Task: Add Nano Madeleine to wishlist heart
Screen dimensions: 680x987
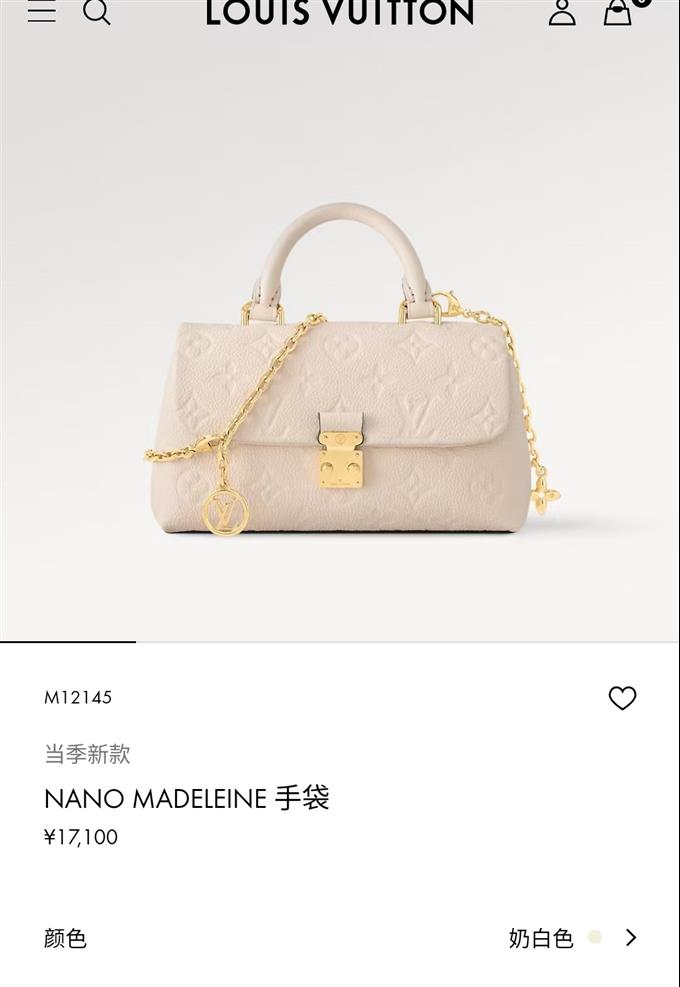Action: click(622, 698)
